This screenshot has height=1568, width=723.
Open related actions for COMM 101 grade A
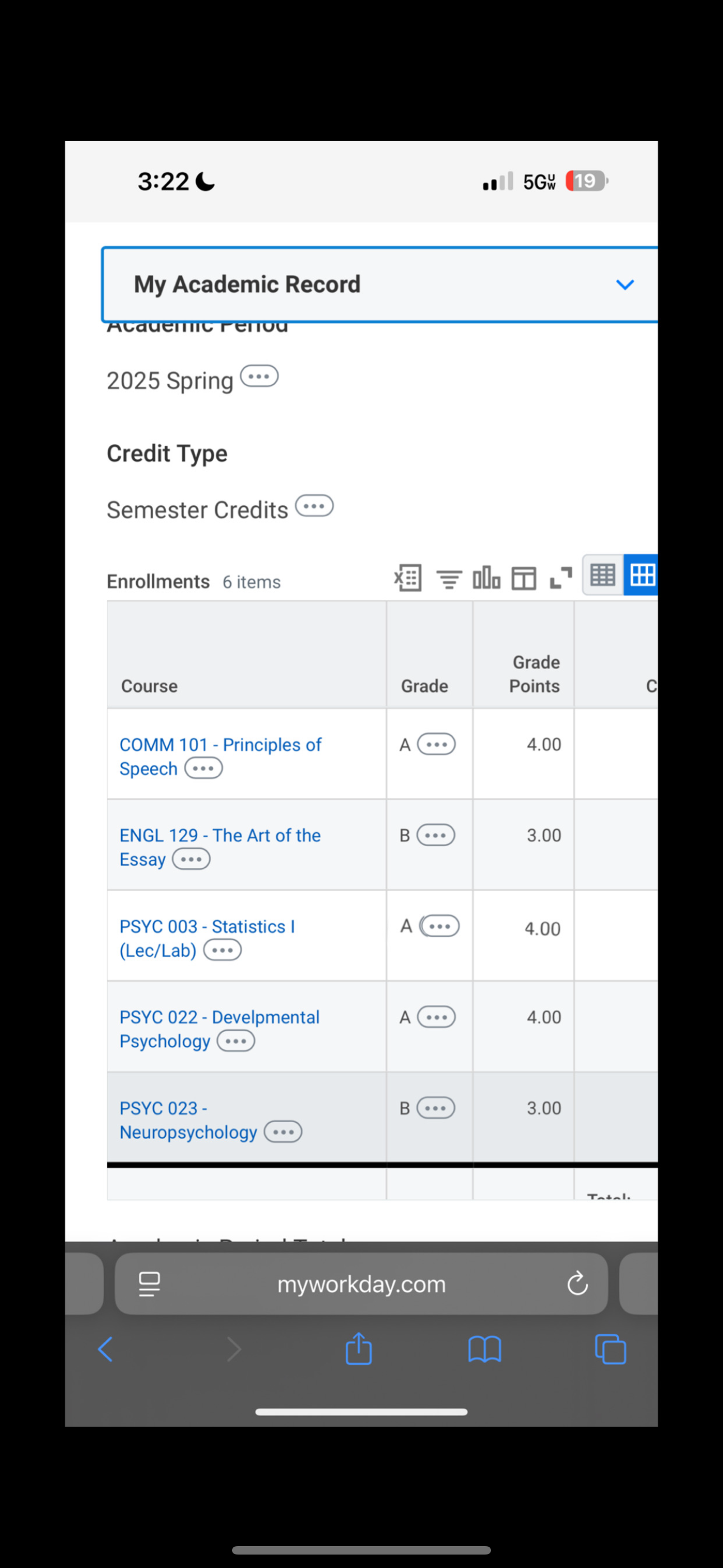coord(437,744)
